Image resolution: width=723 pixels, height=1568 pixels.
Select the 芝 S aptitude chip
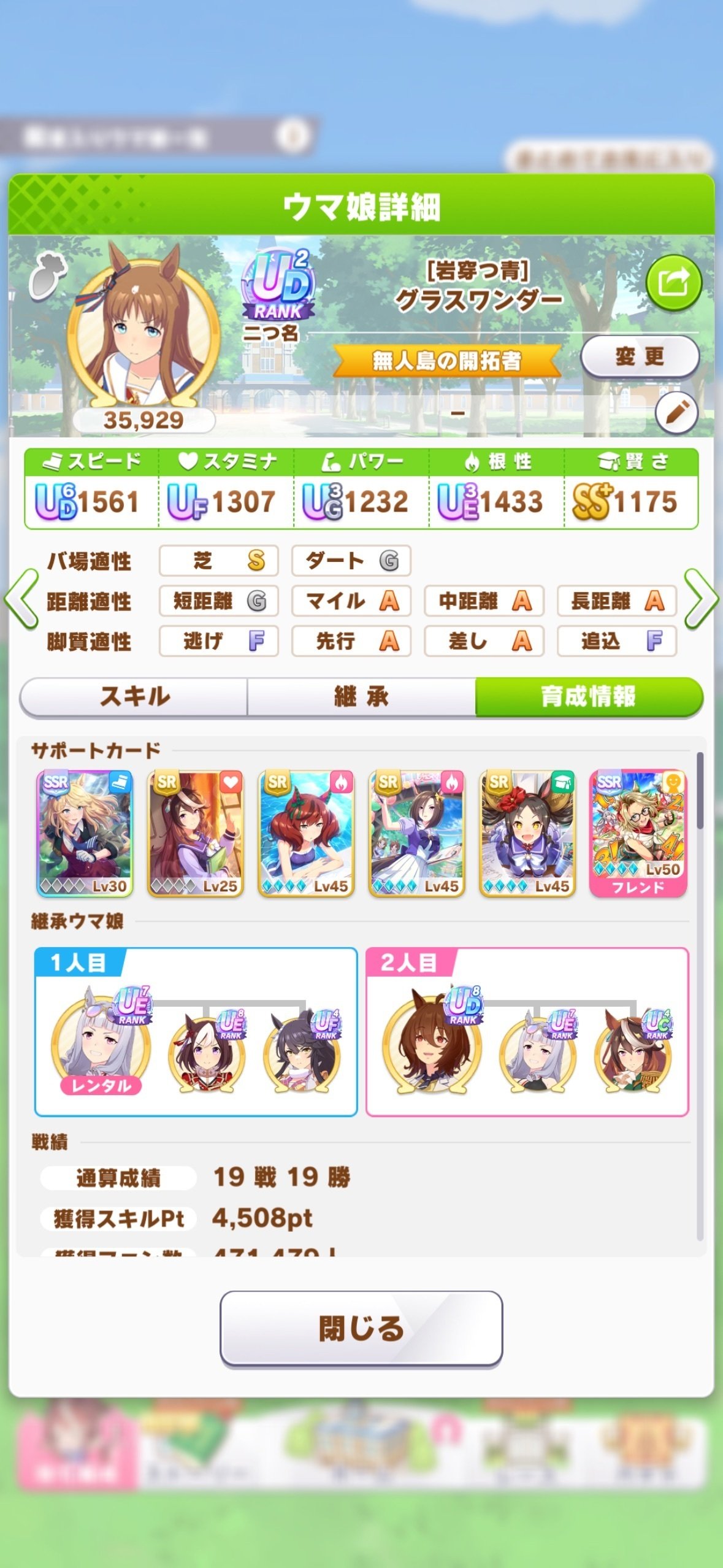point(219,560)
